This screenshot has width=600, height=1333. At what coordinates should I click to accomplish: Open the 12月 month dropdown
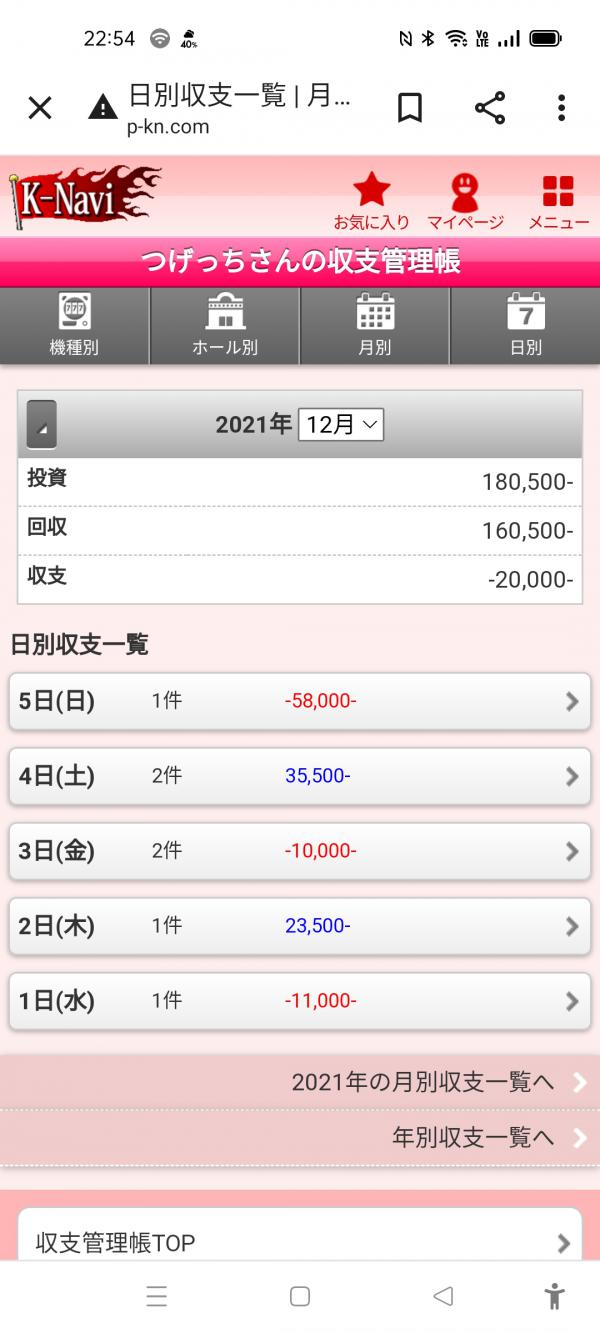point(341,424)
